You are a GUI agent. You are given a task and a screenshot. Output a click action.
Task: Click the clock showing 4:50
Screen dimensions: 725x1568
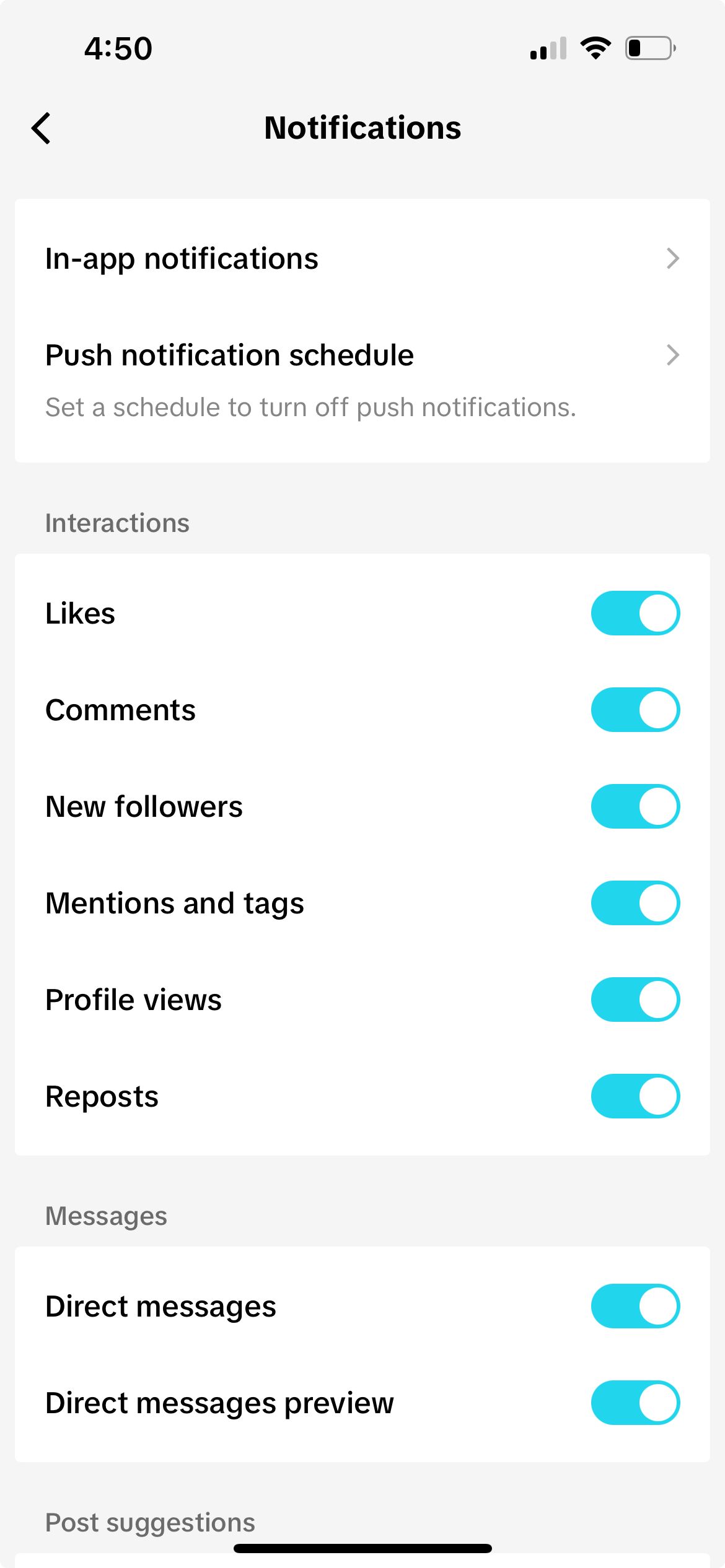(117, 48)
